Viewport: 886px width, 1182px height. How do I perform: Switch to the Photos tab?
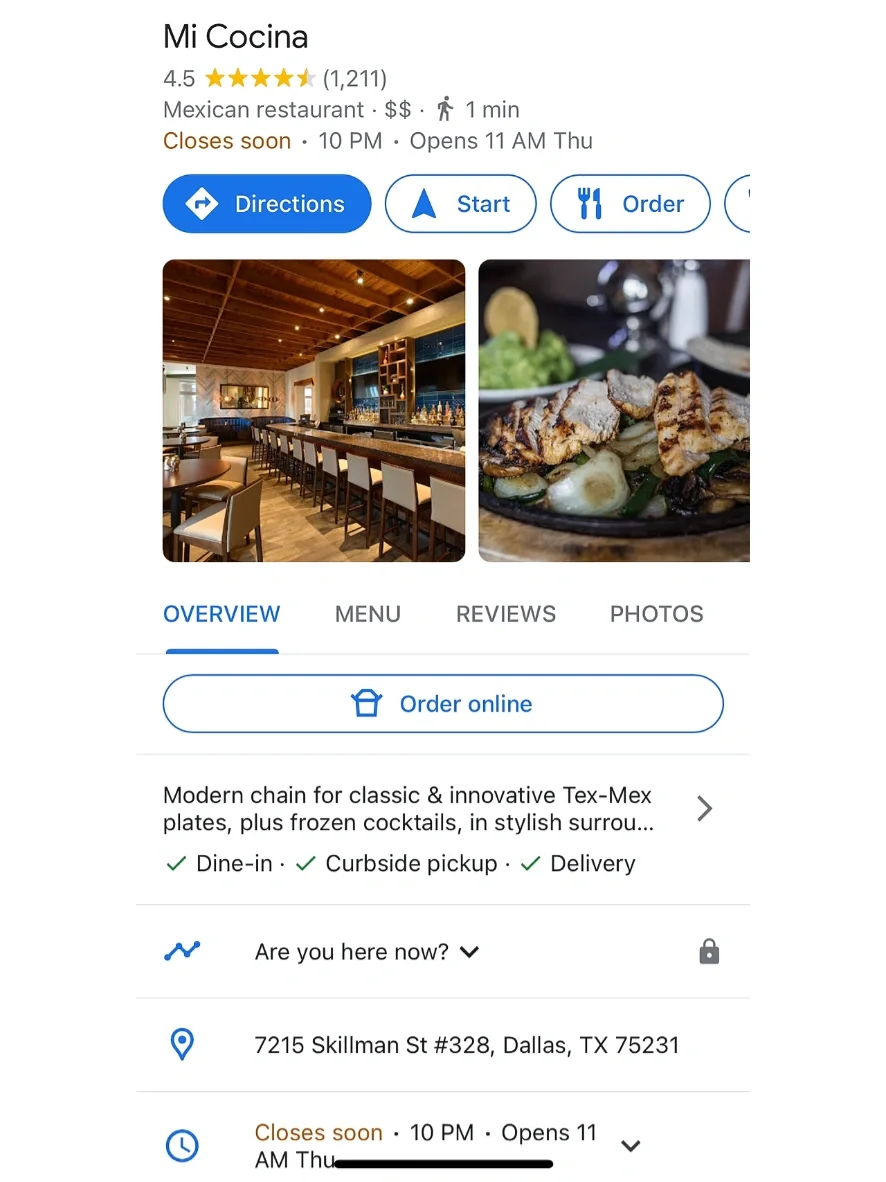tap(657, 614)
